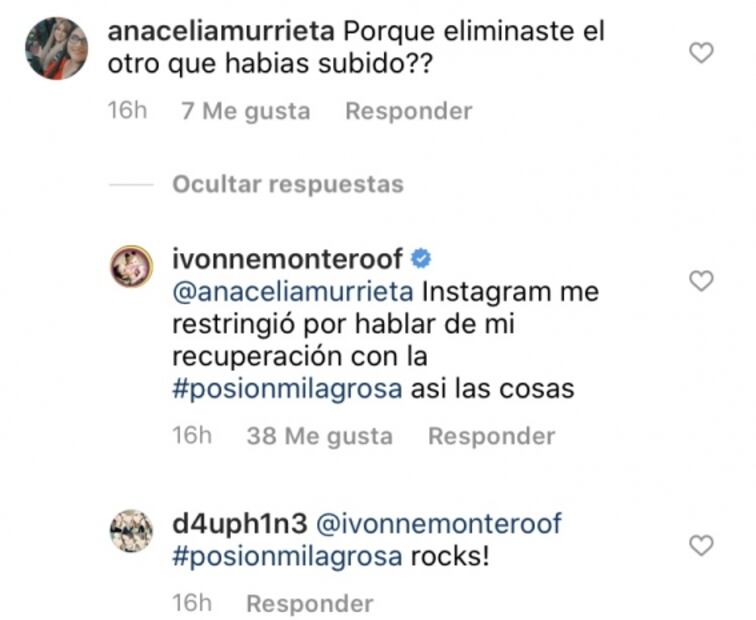Viewport: 756px width, 620px height.
Task: Reply to ivonnemonteroof's comment
Action: 491,436
